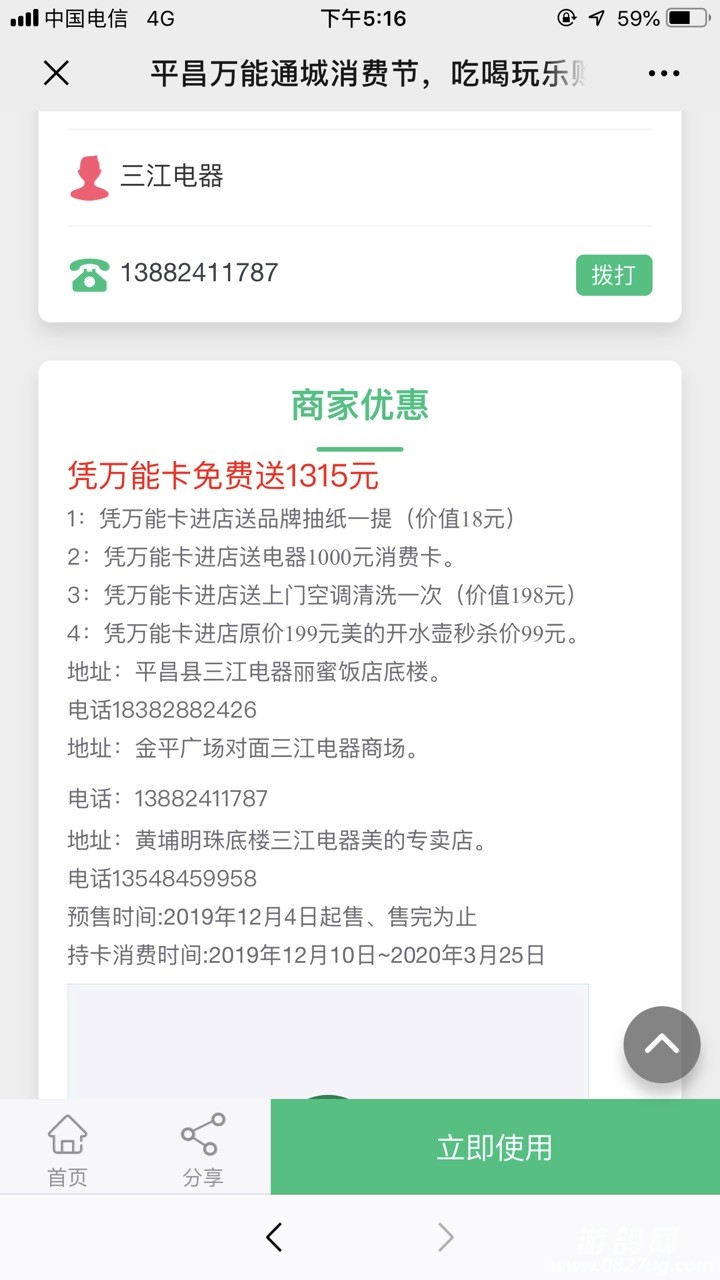720x1280 pixels.
Task: Tap 拨打 to call 13882411787
Action: [x=613, y=275]
